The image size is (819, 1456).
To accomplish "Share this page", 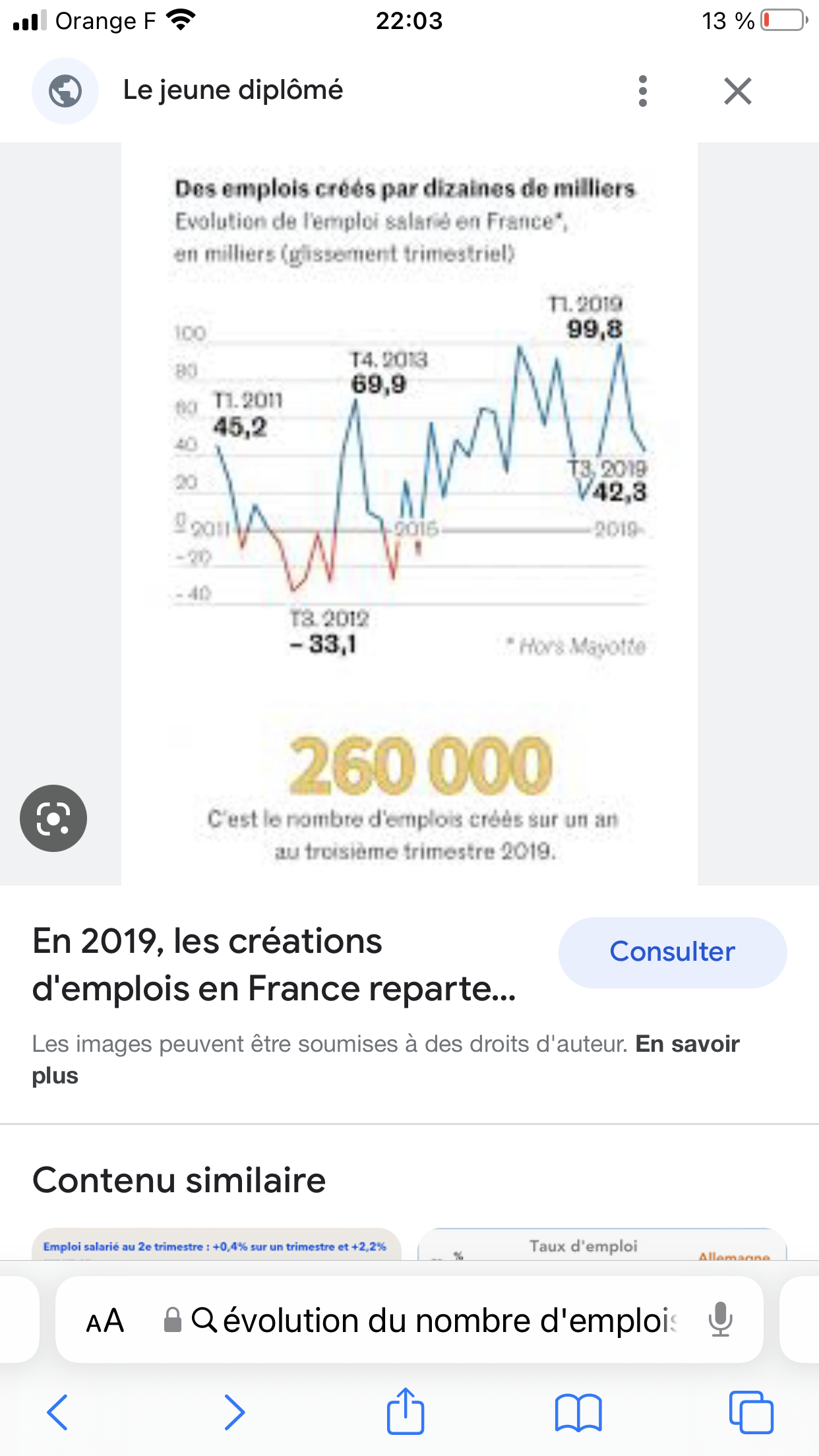I will pos(405,1410).
